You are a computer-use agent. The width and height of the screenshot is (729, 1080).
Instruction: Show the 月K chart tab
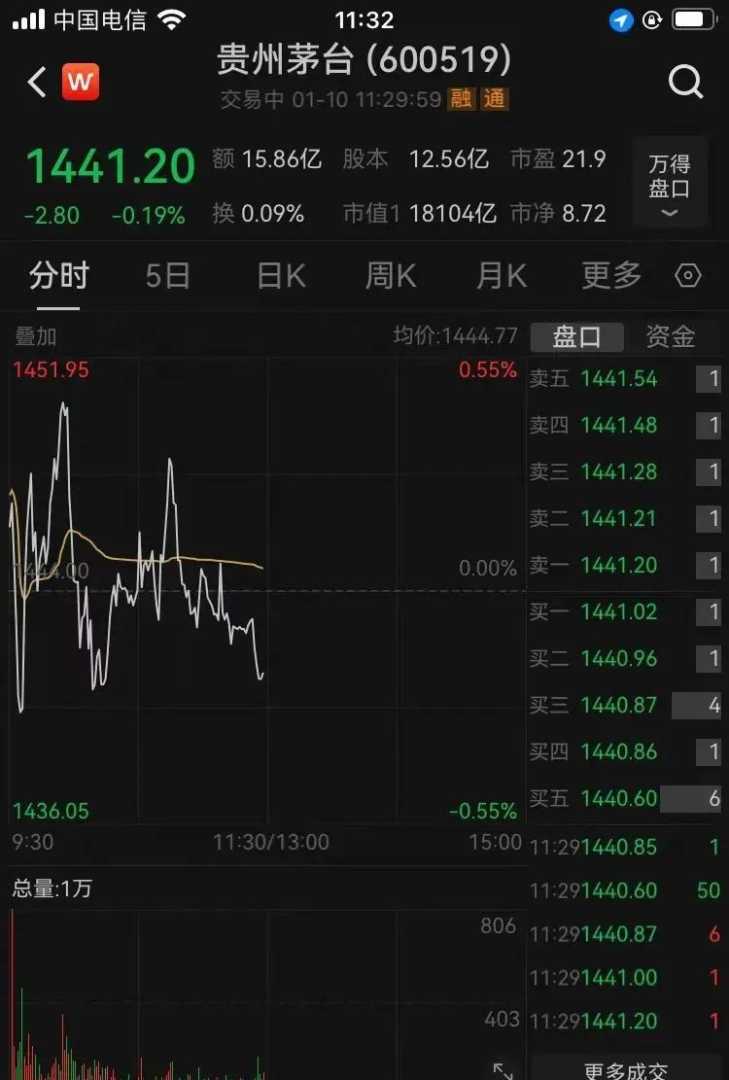pyautogui.click(x=501, y=276)
